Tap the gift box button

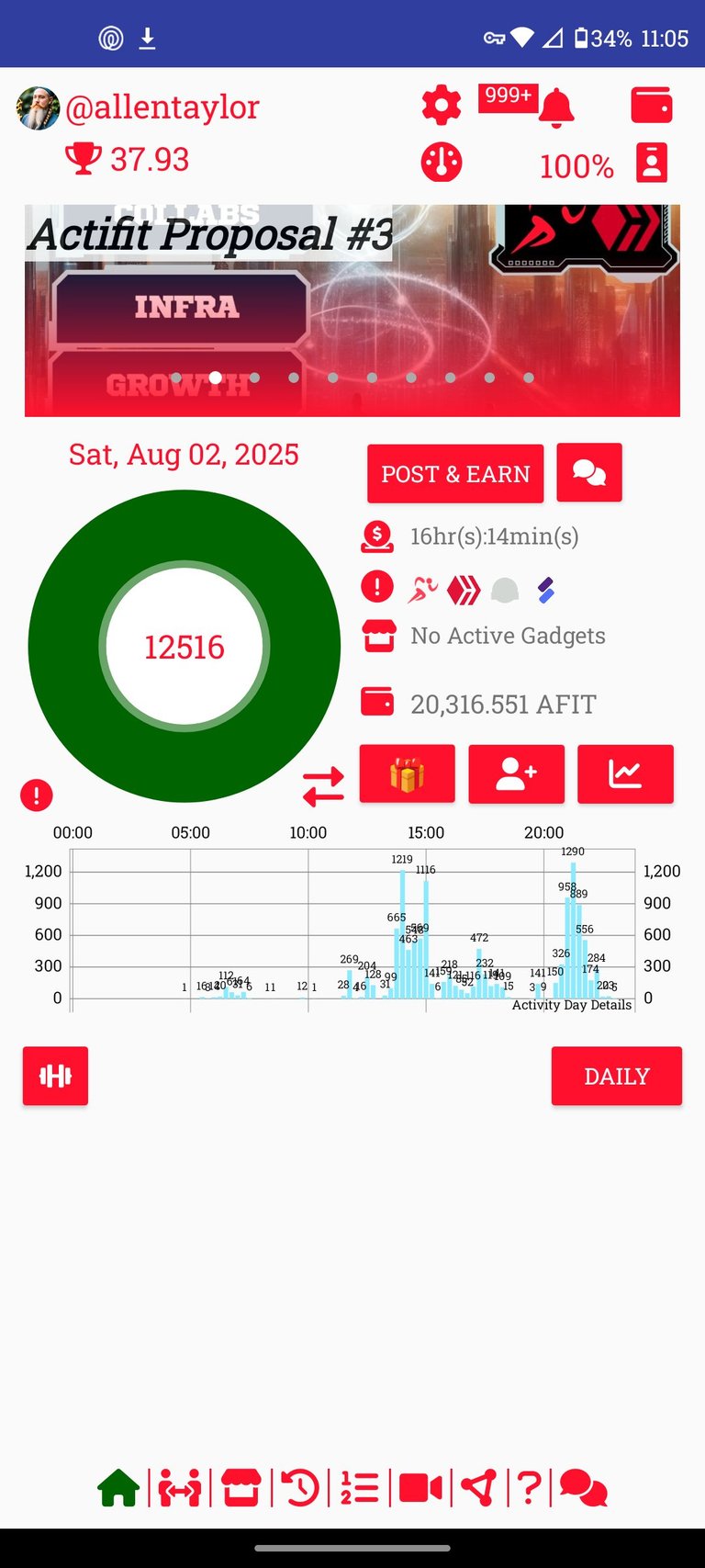pyautogui.click(x=407, y=773)
